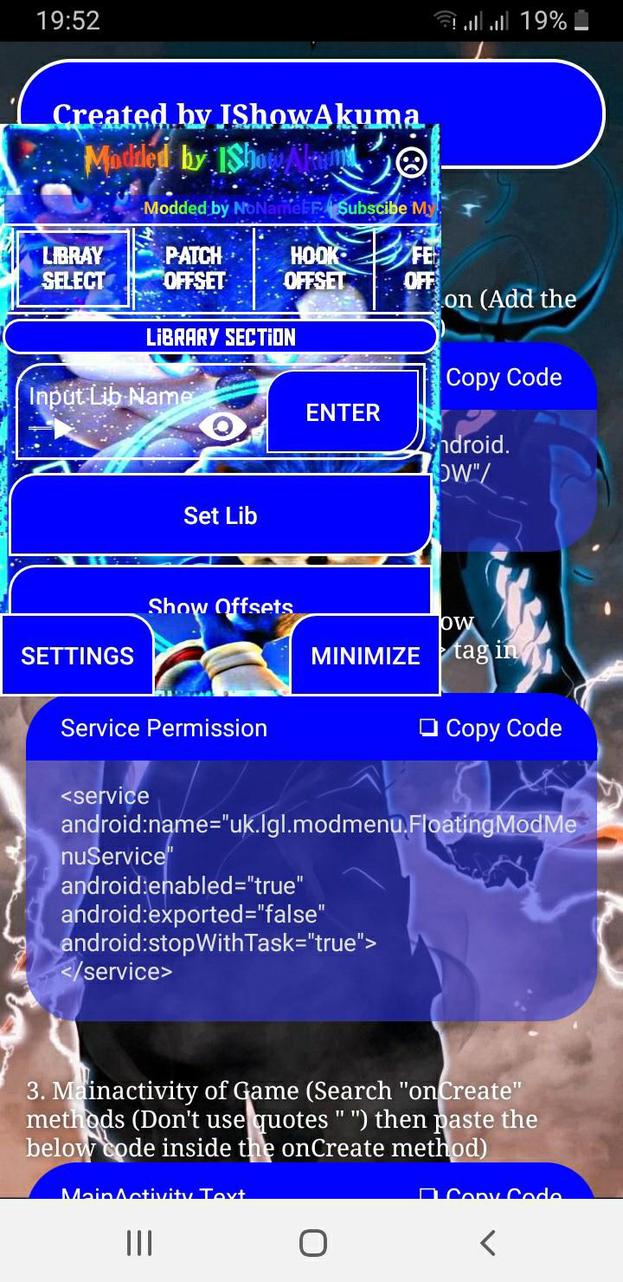Viewport: 623px width, 1282px height.
Task: Tap the ENTER button
Action: coord(343,412)
